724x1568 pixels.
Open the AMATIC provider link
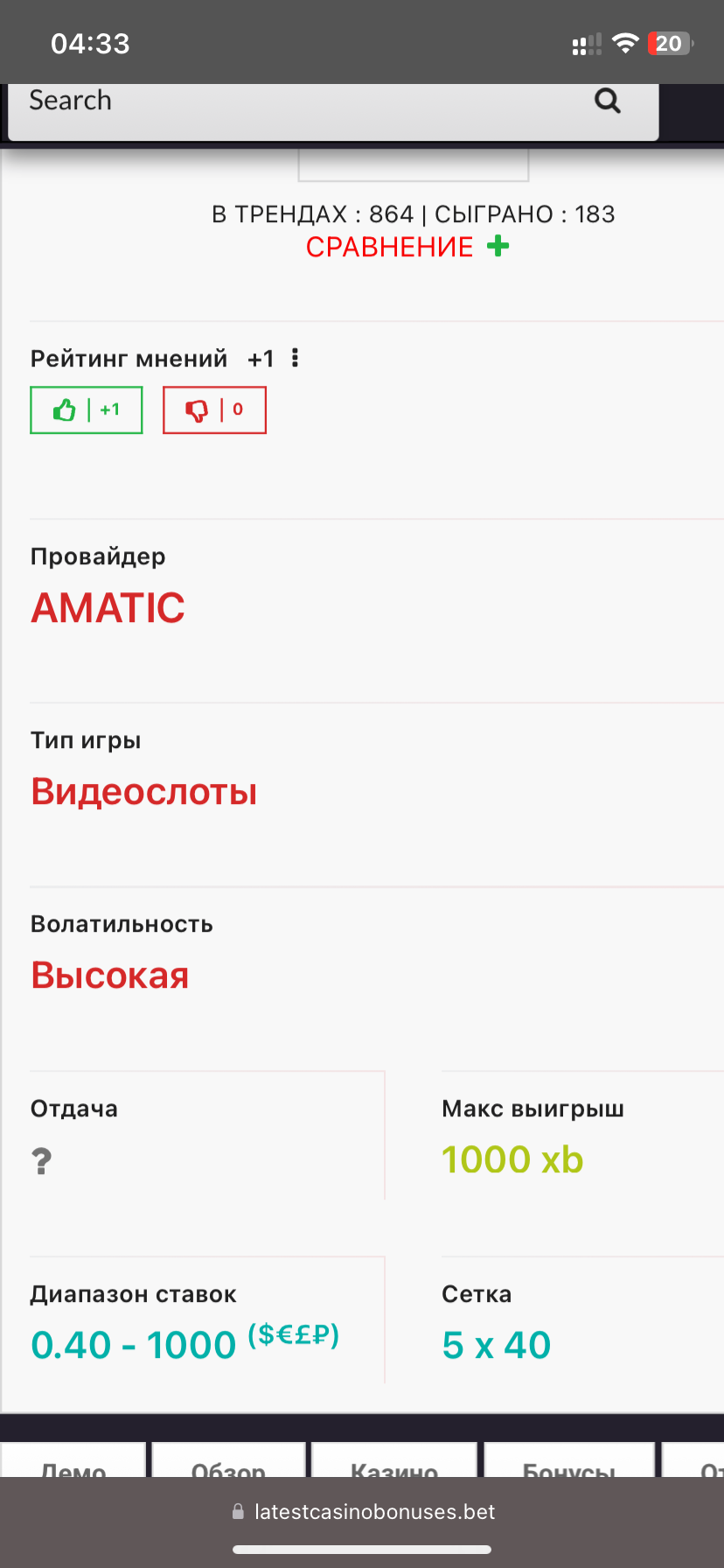(x=108, y=608)
